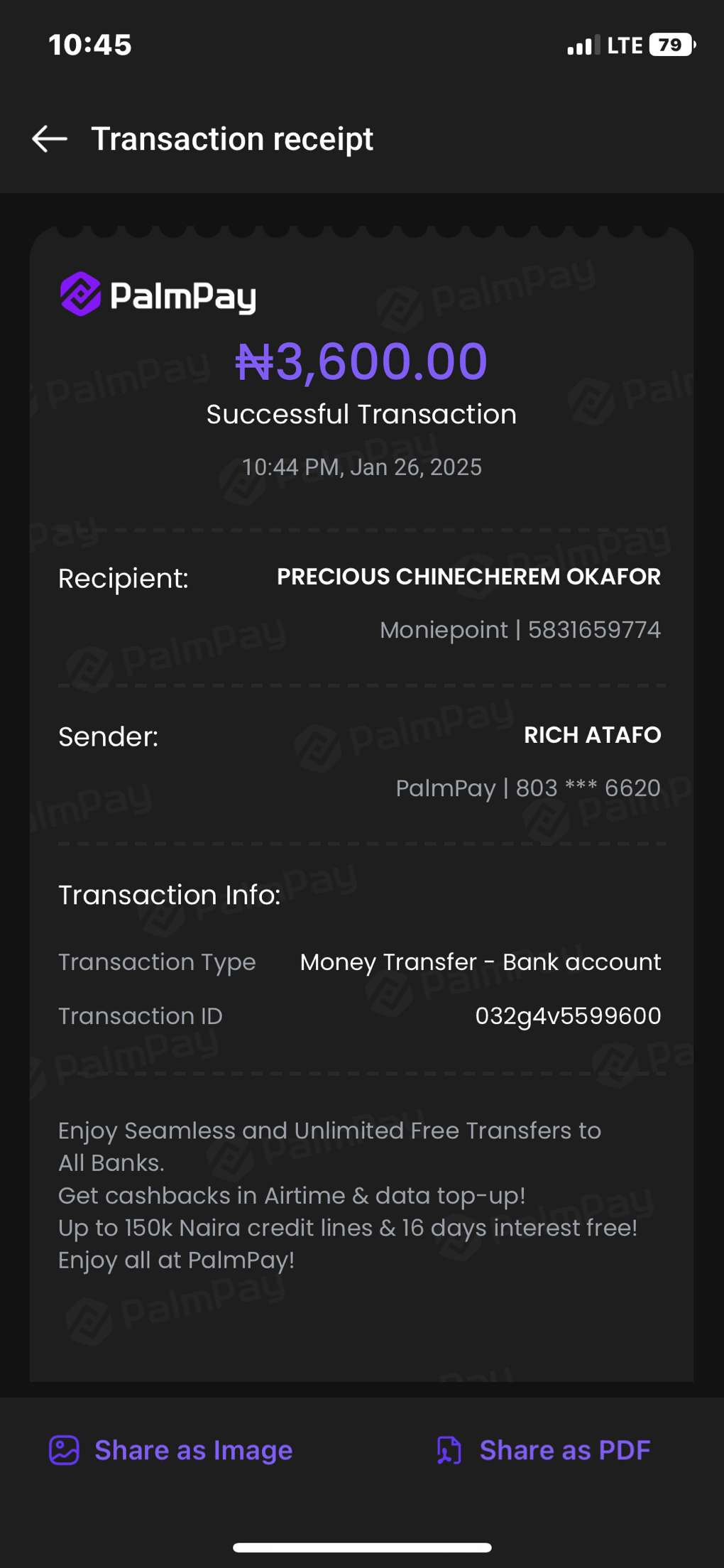Image resolution: width=724 pixels, height=1568 pixels.
Task: Go back from Transaction receipt
Action: tap(50, 139)
